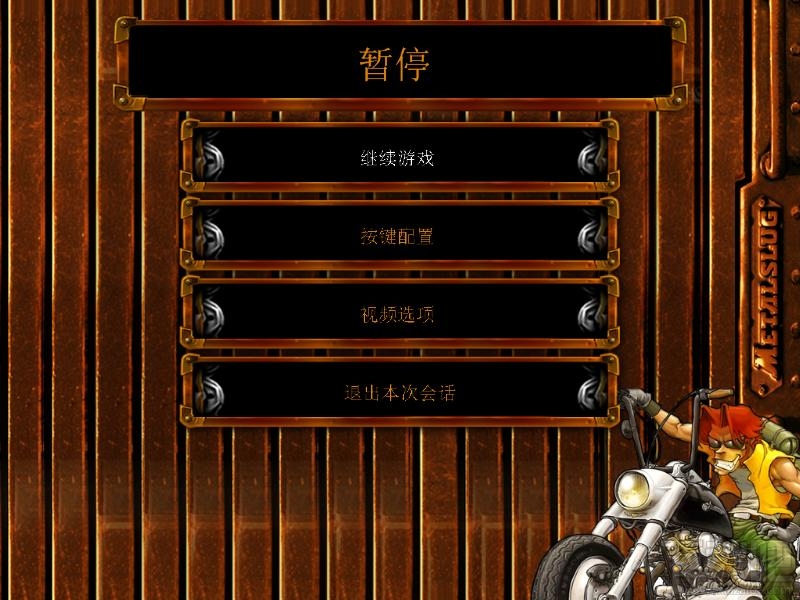Viewport: 800px width, 600px height.
Task: Choose 退出本次会话 to quit session
Action: pyautogui.click(x=399, y=393)
